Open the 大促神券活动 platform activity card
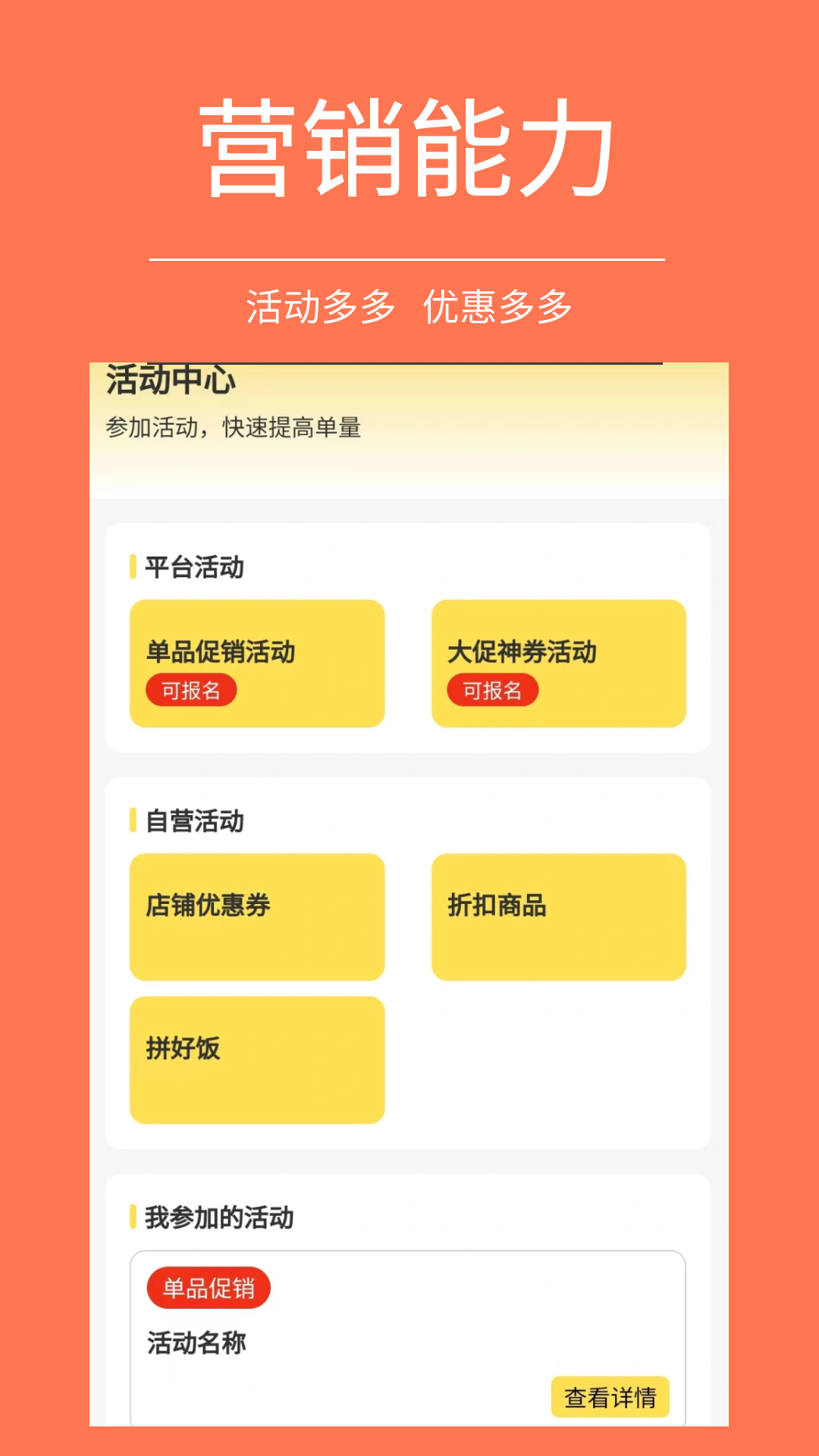 pos(559,664)
